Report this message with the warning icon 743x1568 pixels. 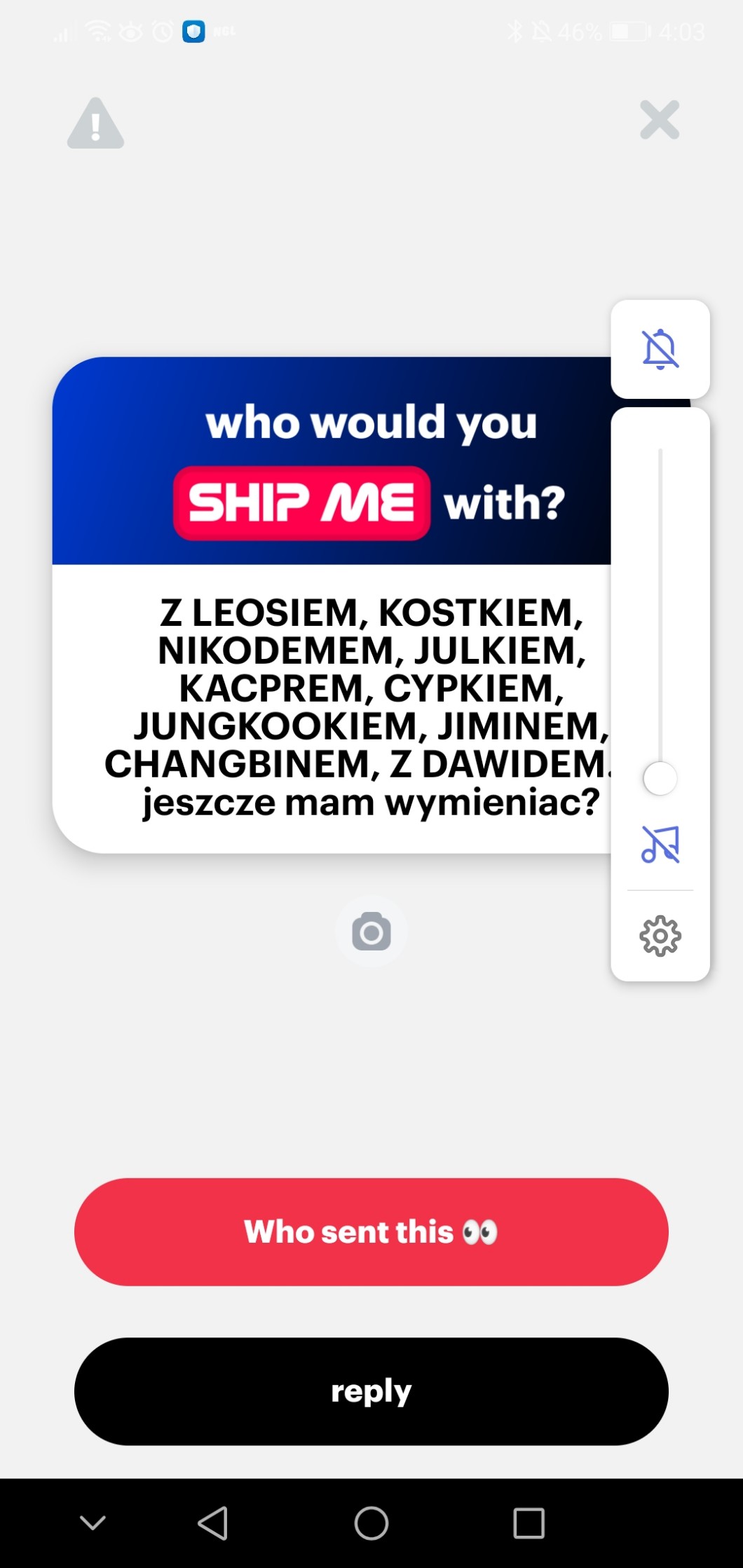click(95, 124)
